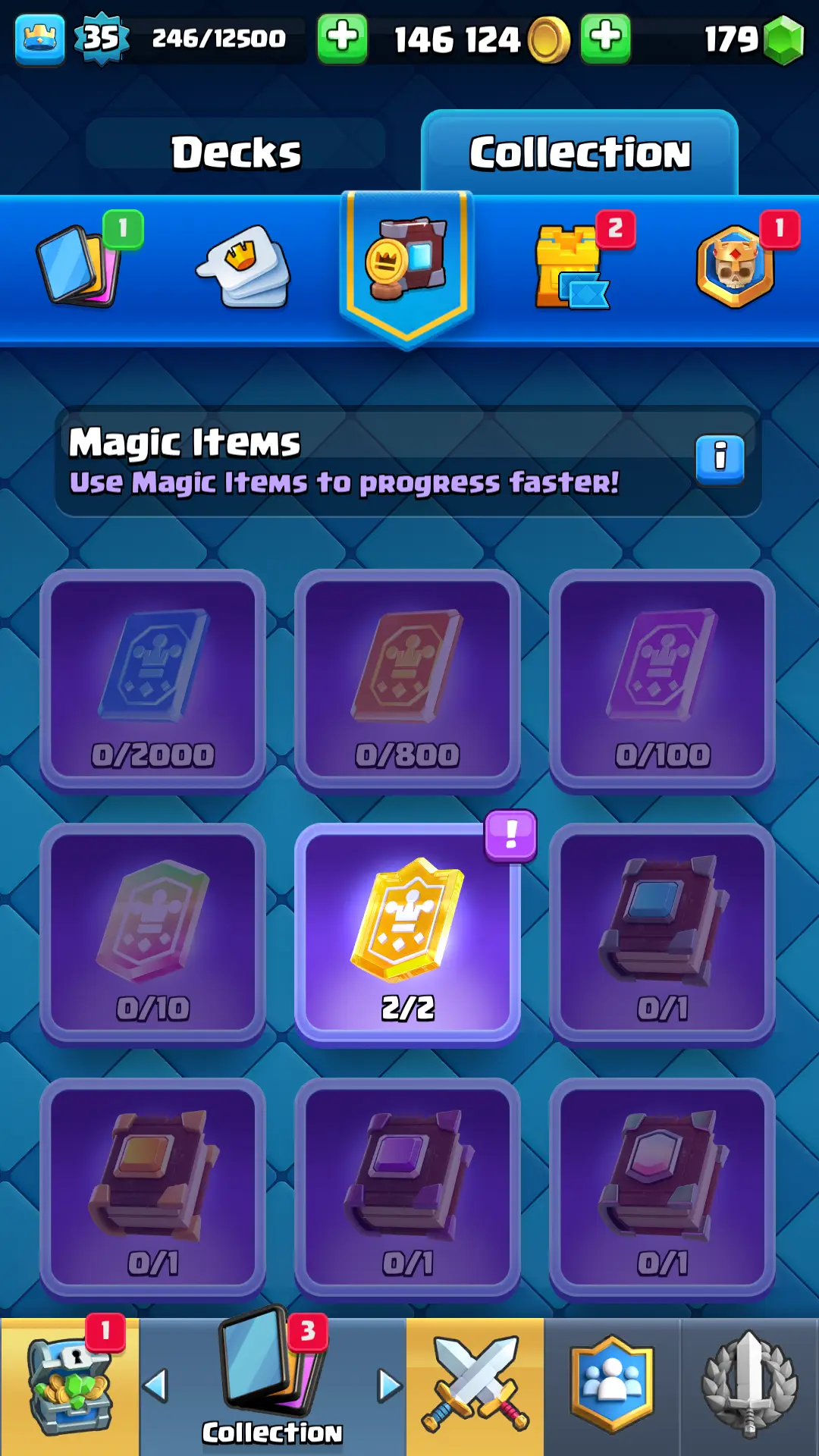
Task: Open the banners badge section icon
Action: click(734, 267)
